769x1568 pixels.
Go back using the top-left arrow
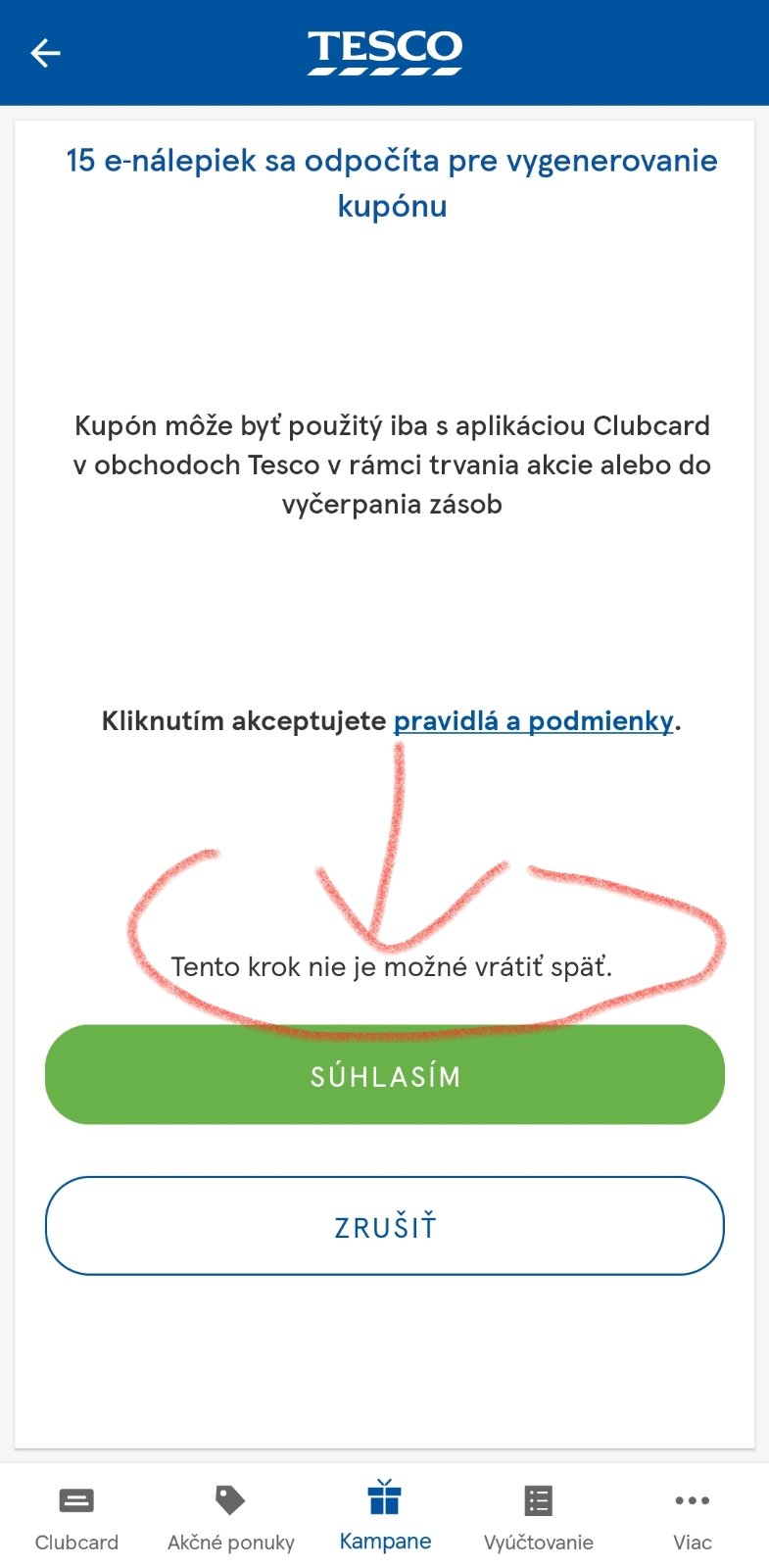(45, 53)
